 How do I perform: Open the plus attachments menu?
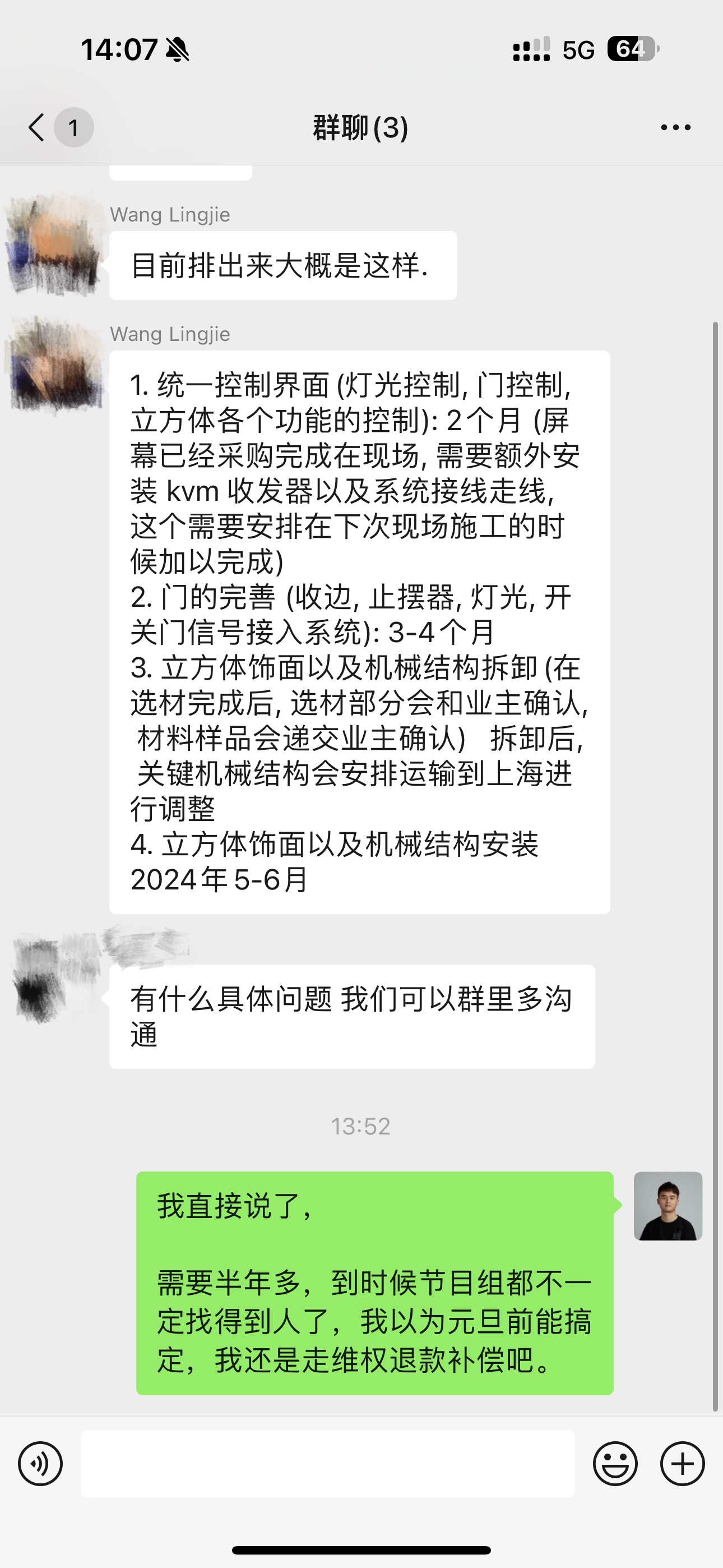point(682,1464)
